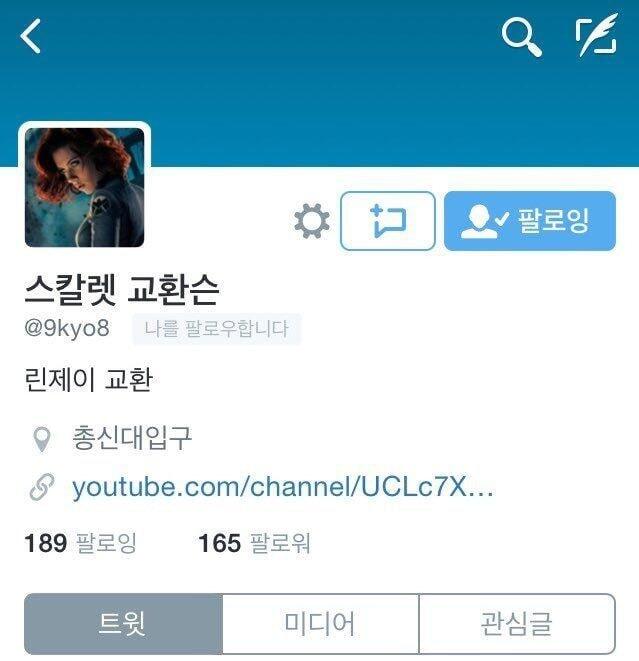
Task: Open the profile picture
Action: pos(84,187)
